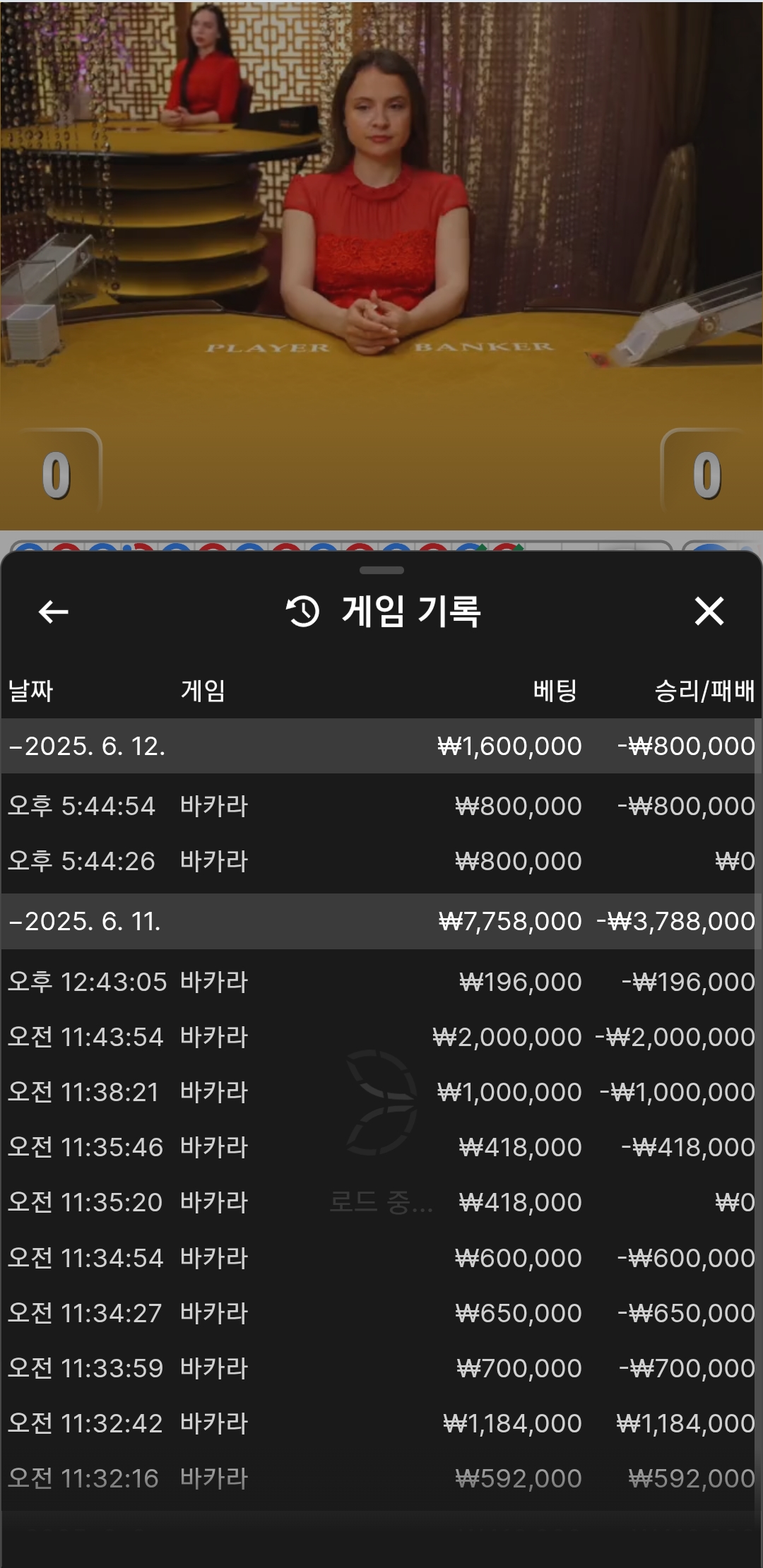Open the 오전 11:43:54 ₩2,000,000 bet record
763x1568 pixels.
pos(381,1037)
